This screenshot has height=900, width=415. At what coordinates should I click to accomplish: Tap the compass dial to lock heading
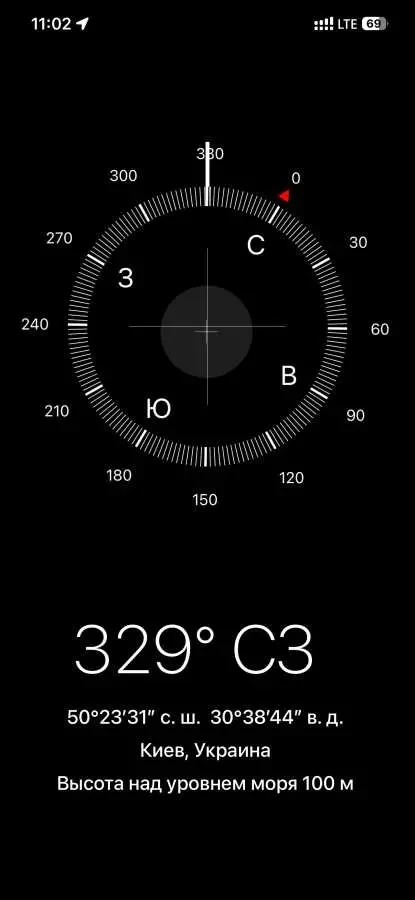[x=207, y=327]
